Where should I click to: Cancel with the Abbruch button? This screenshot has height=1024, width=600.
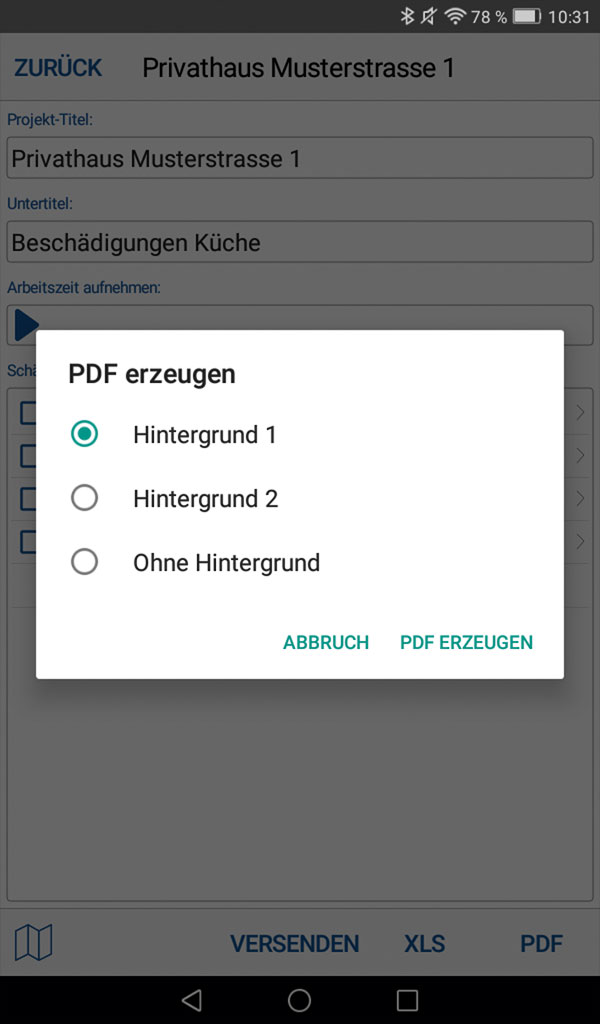tap(326, 643)
